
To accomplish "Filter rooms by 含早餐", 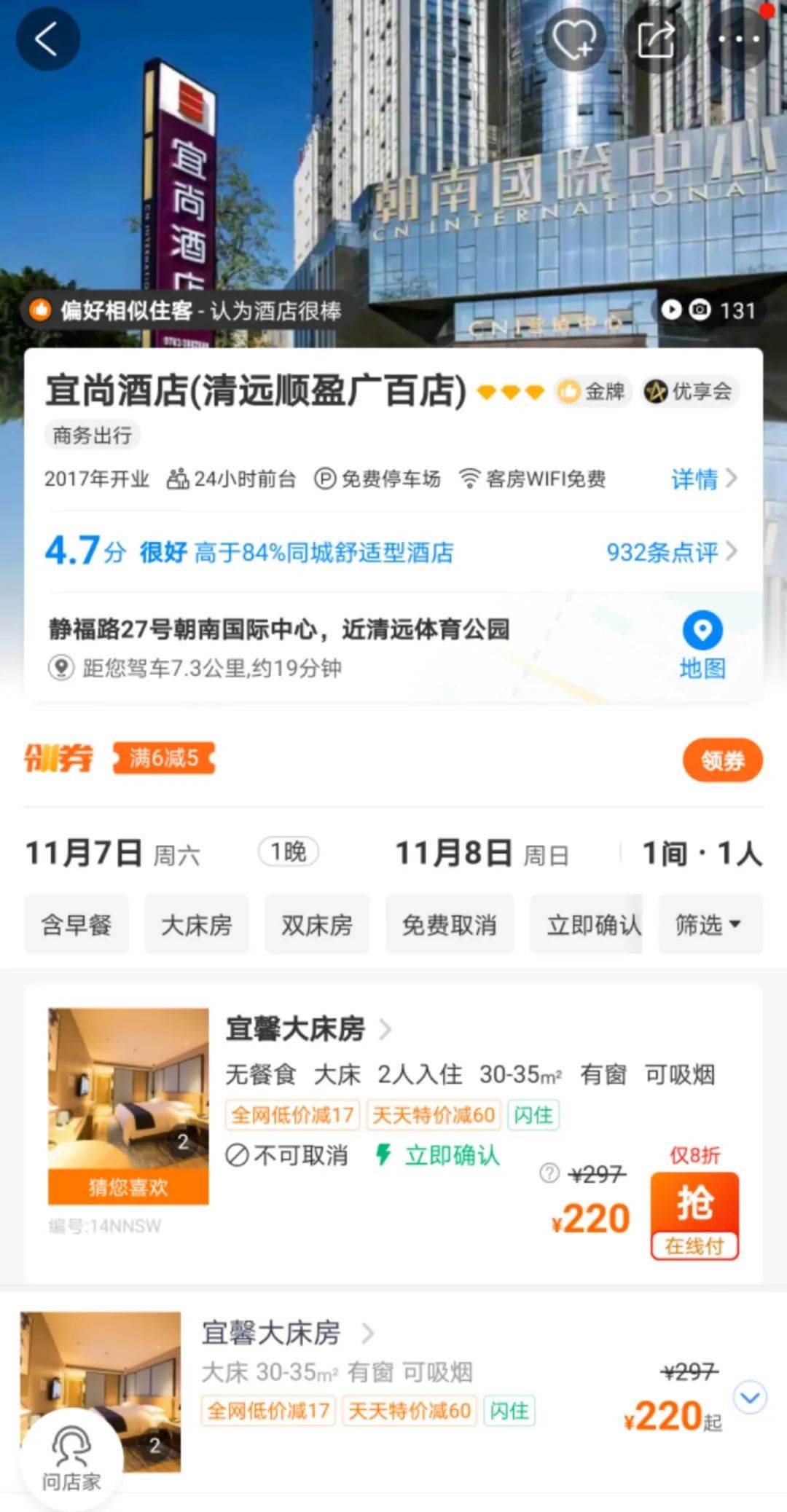I will pyautogui.click(x=77, y=924).
